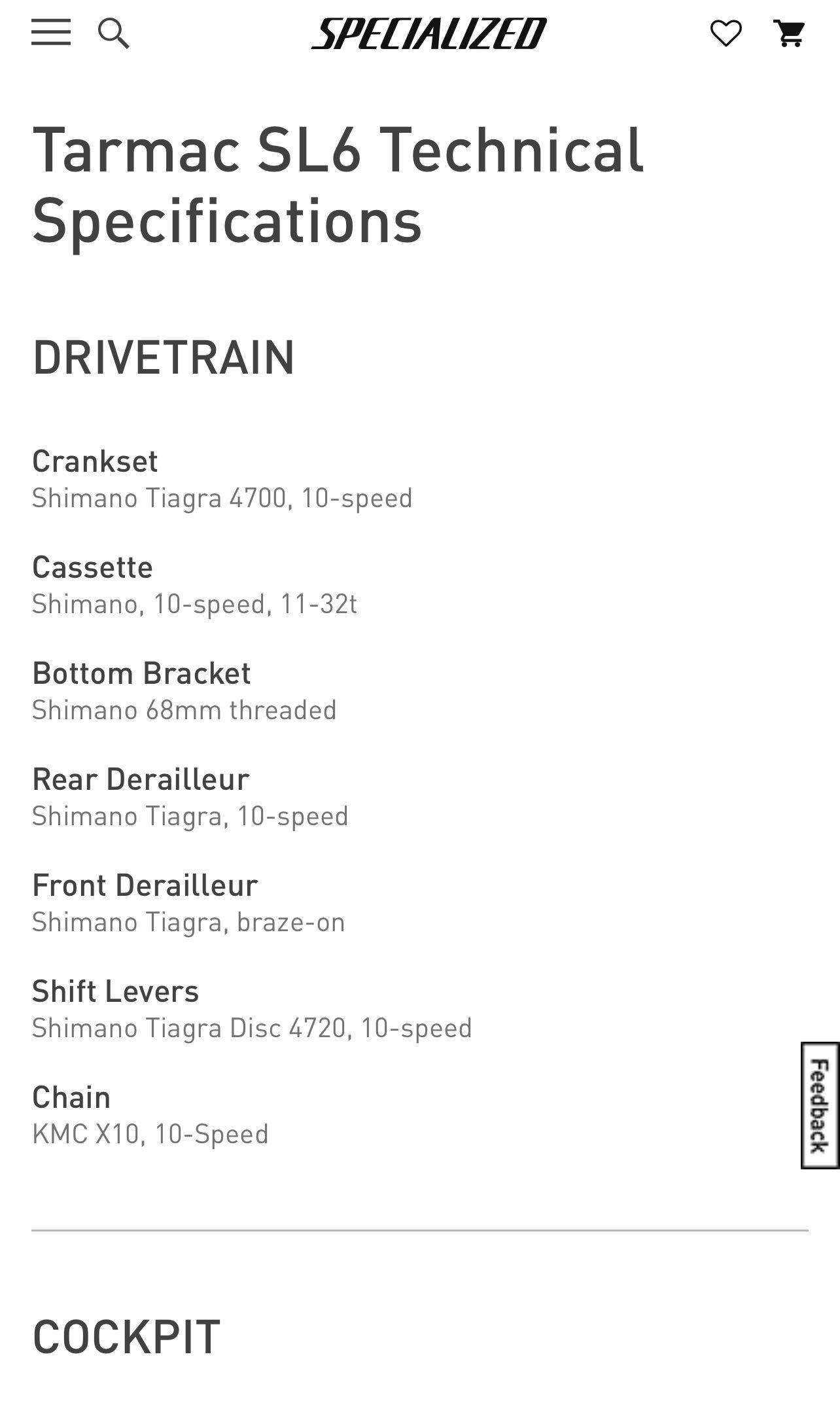View the shopping cart
Image resolution: width=840 pixels, height=1401 pixels.
click(789, 33)
